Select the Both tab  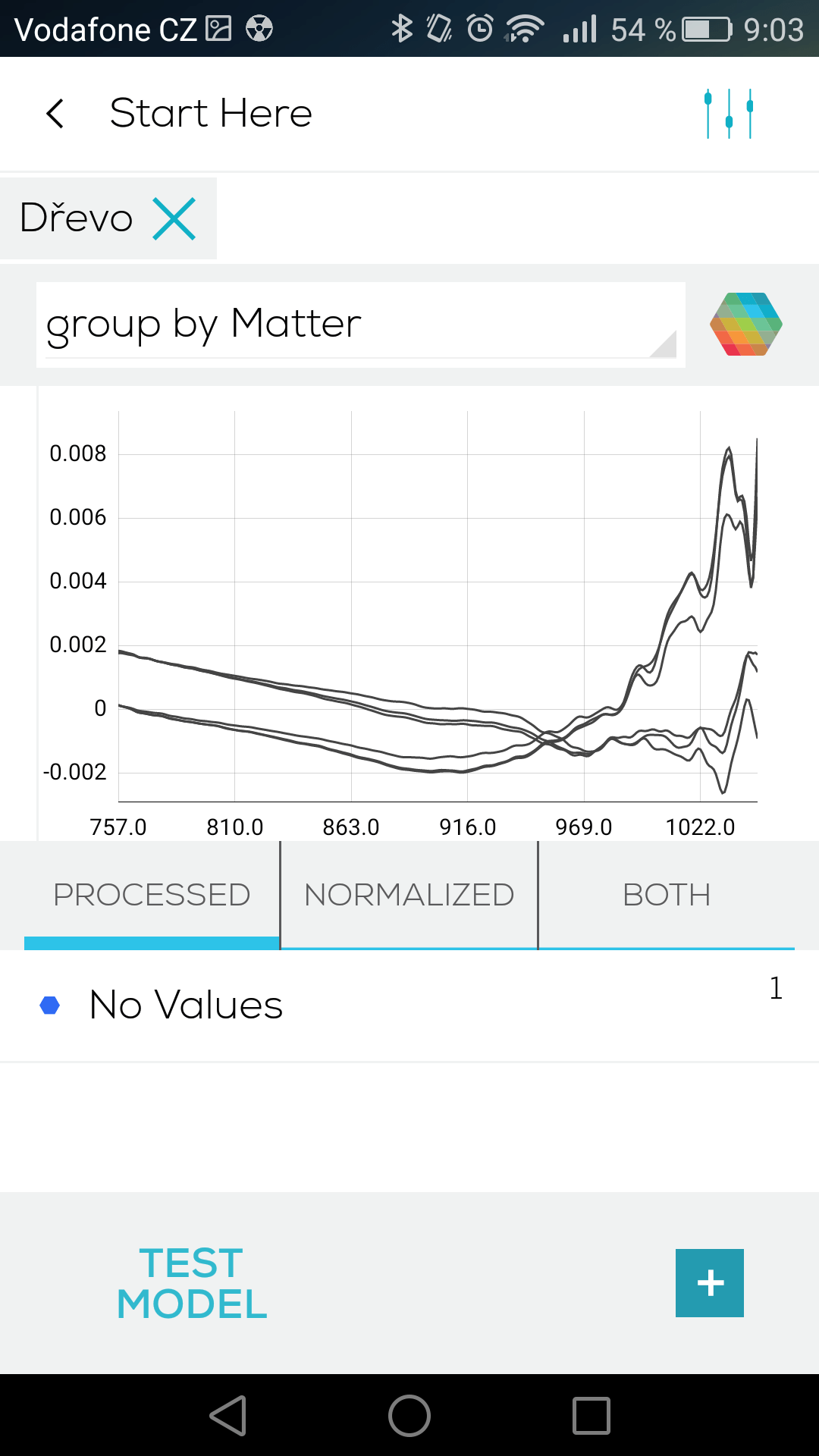[667, 895]
